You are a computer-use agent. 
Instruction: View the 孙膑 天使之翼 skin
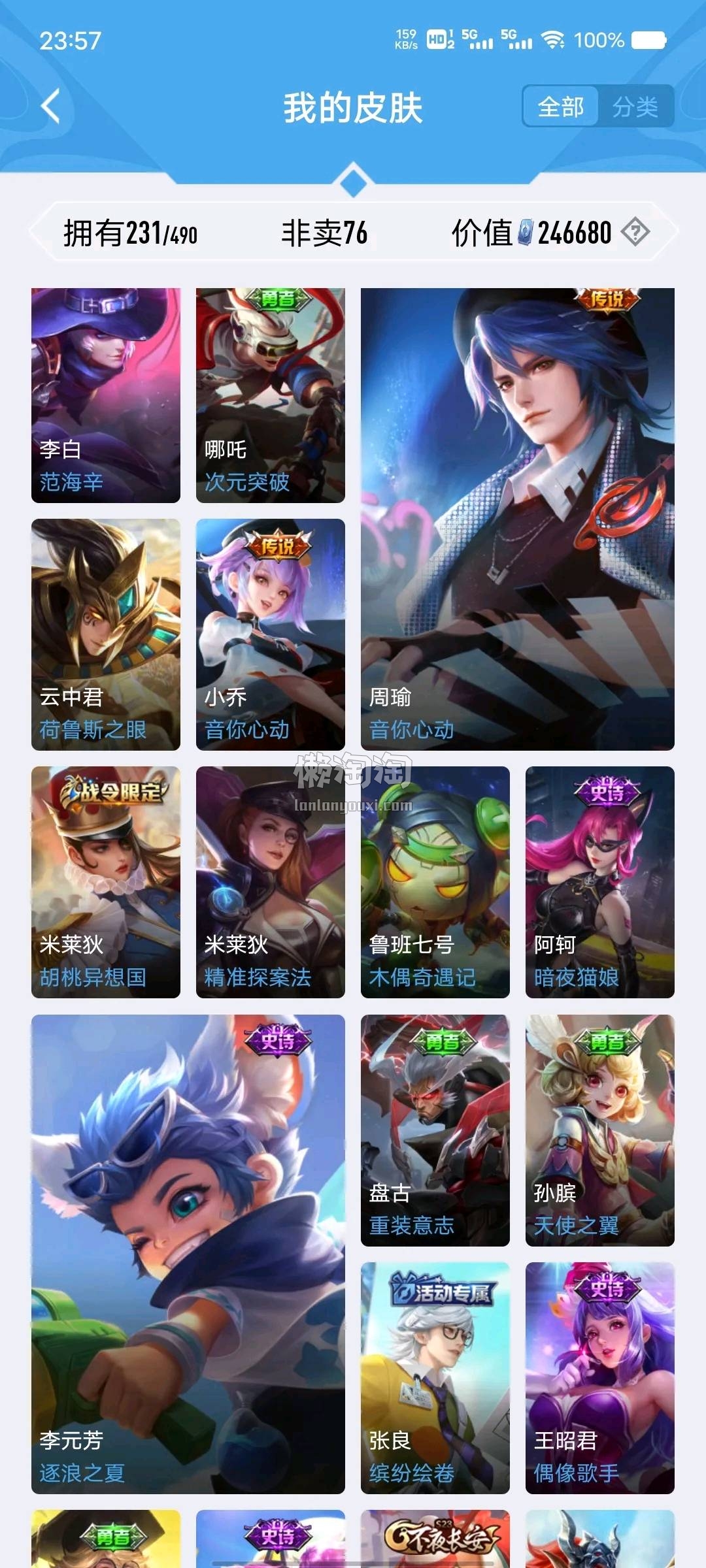tap(599, 1130)
